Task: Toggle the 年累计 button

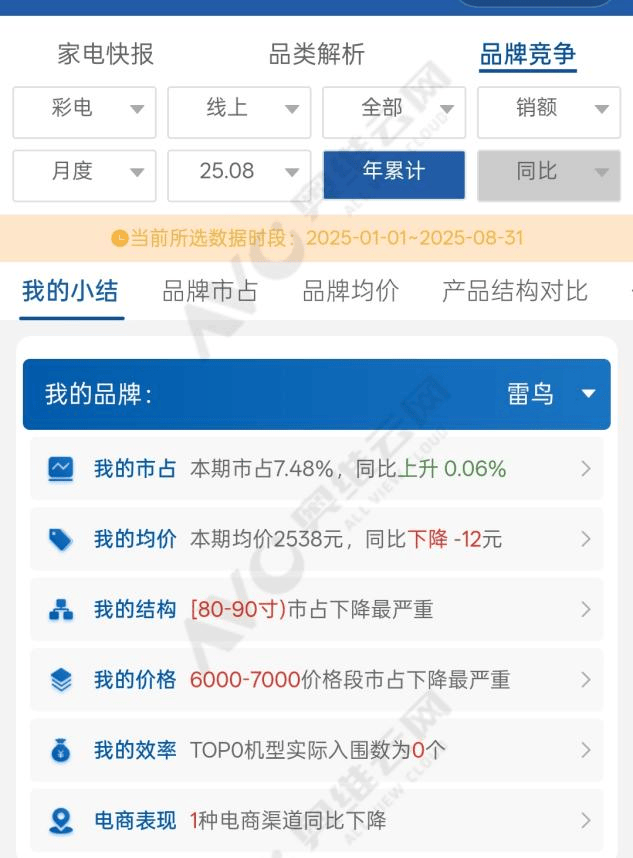Action: pos(394,172)
